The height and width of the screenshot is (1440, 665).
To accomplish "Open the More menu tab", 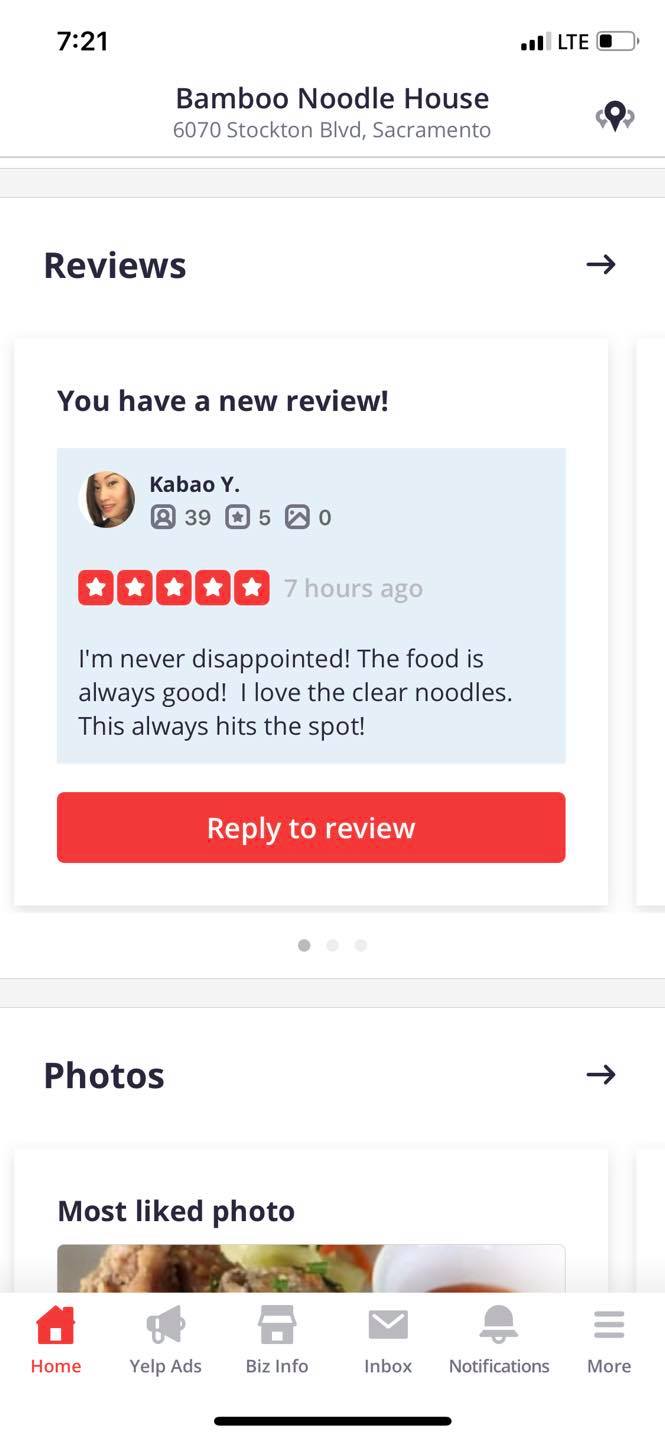I will pos(609,1342).
